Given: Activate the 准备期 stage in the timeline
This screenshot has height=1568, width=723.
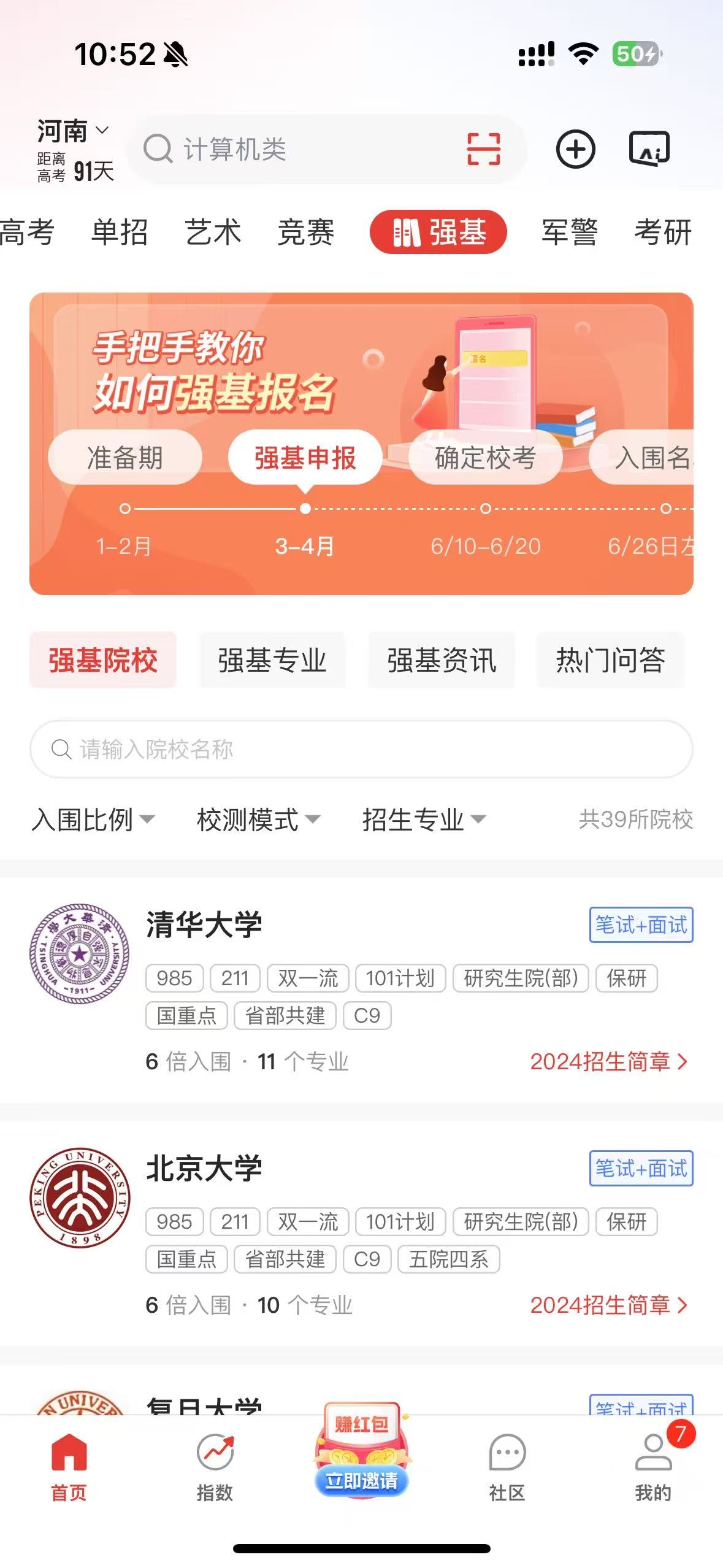Looking at the screenshot, I should (x=124, y=458).
